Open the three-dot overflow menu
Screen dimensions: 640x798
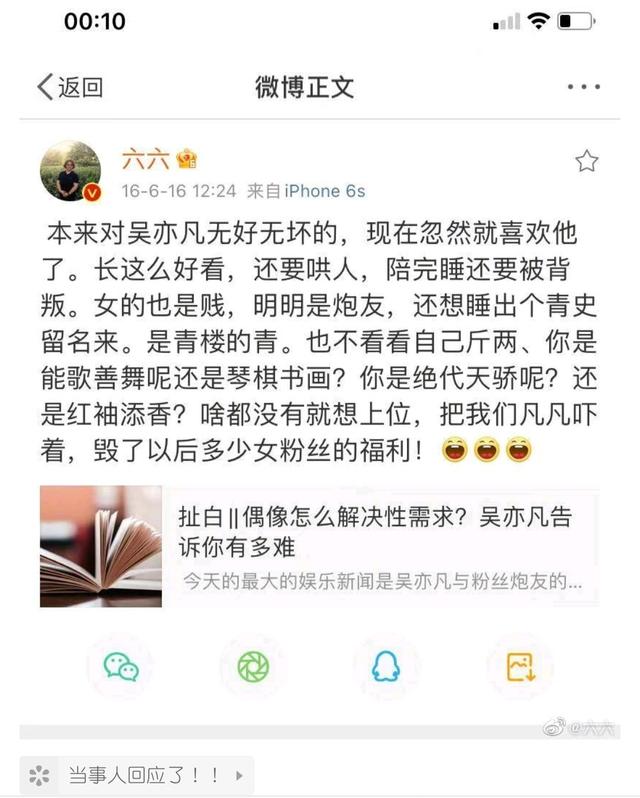point(583,87)
